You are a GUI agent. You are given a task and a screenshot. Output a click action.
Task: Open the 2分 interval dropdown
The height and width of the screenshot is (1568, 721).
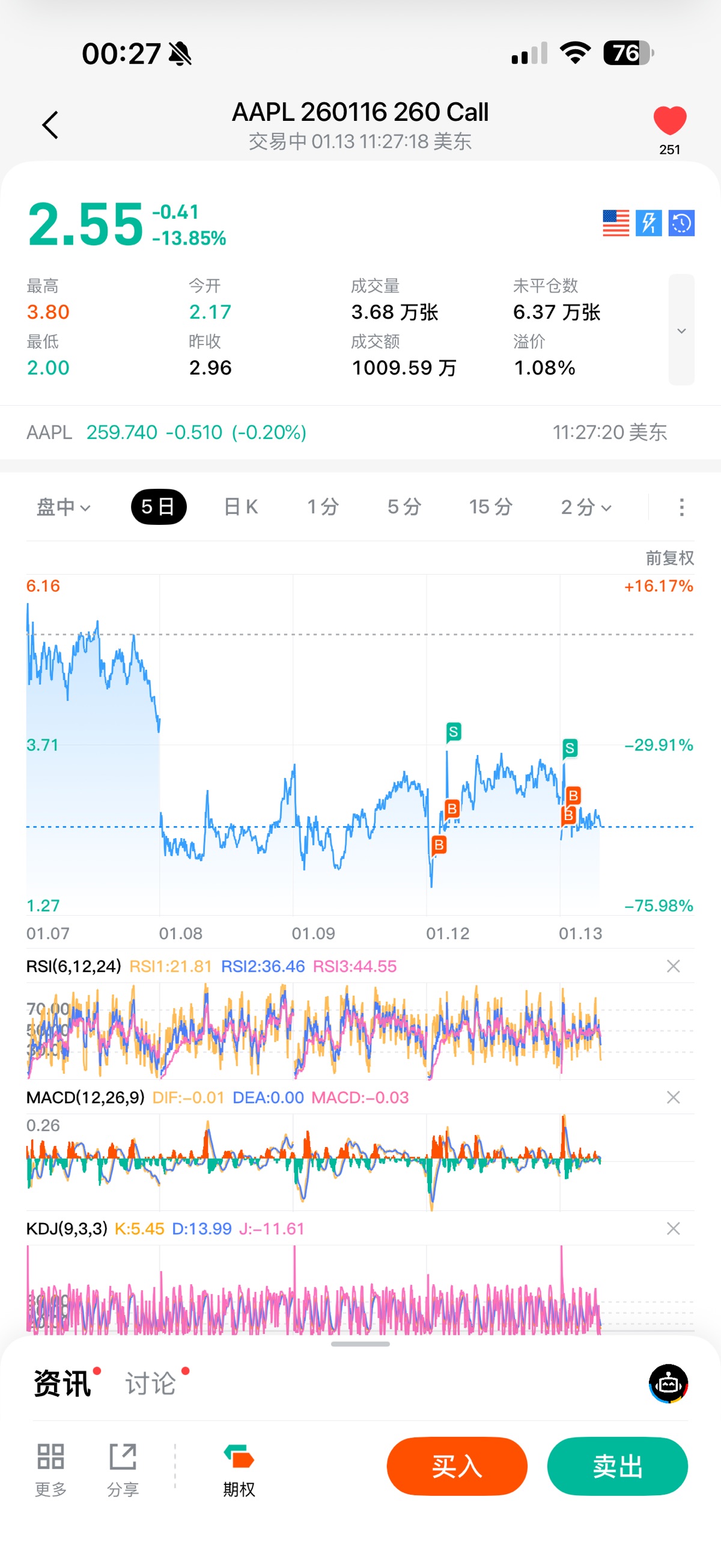585,507
